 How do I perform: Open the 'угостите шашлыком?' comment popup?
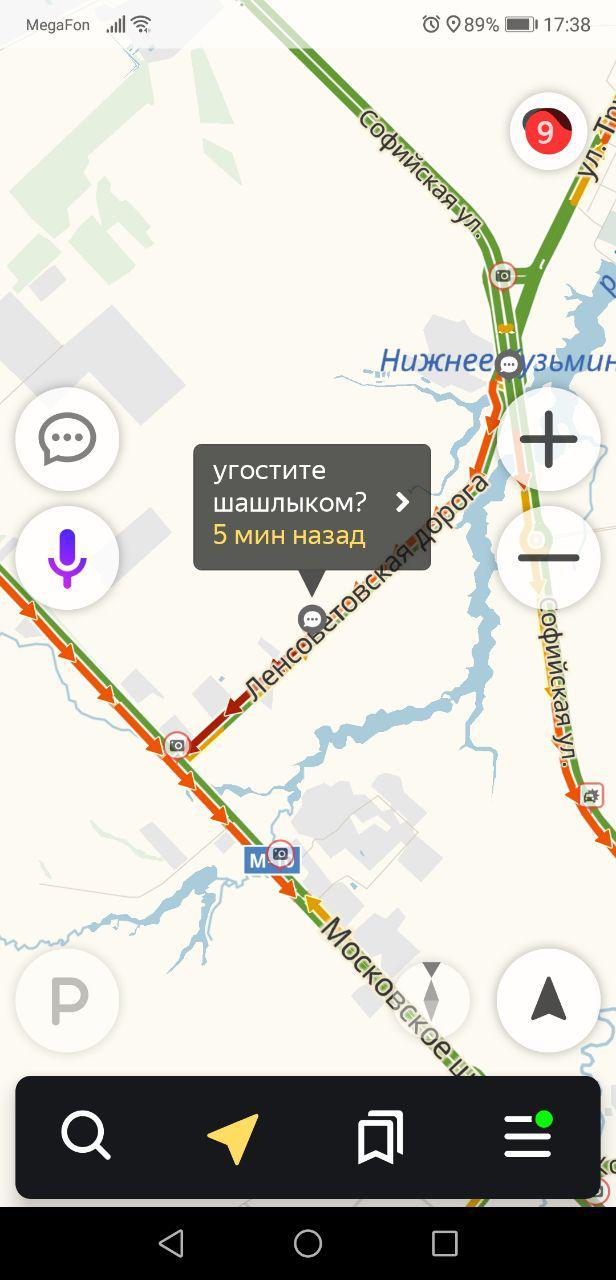point(311,506)
